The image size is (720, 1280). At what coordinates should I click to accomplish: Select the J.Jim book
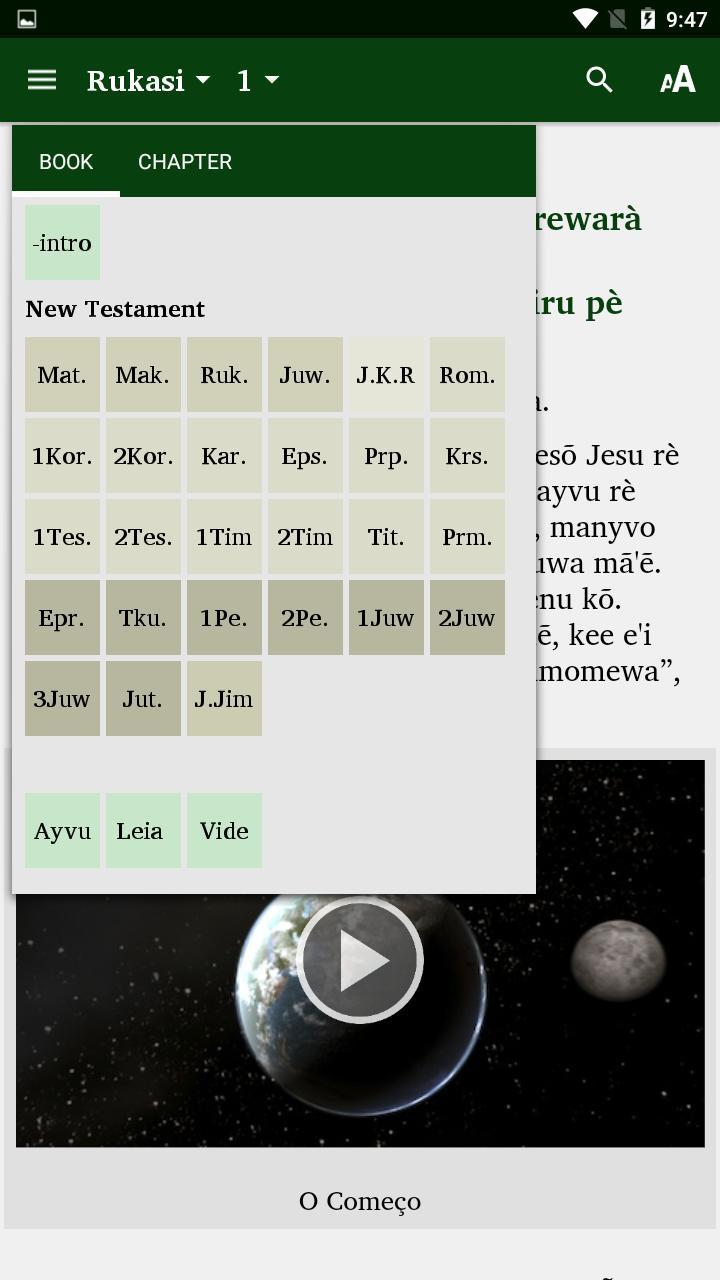point(224,698)
